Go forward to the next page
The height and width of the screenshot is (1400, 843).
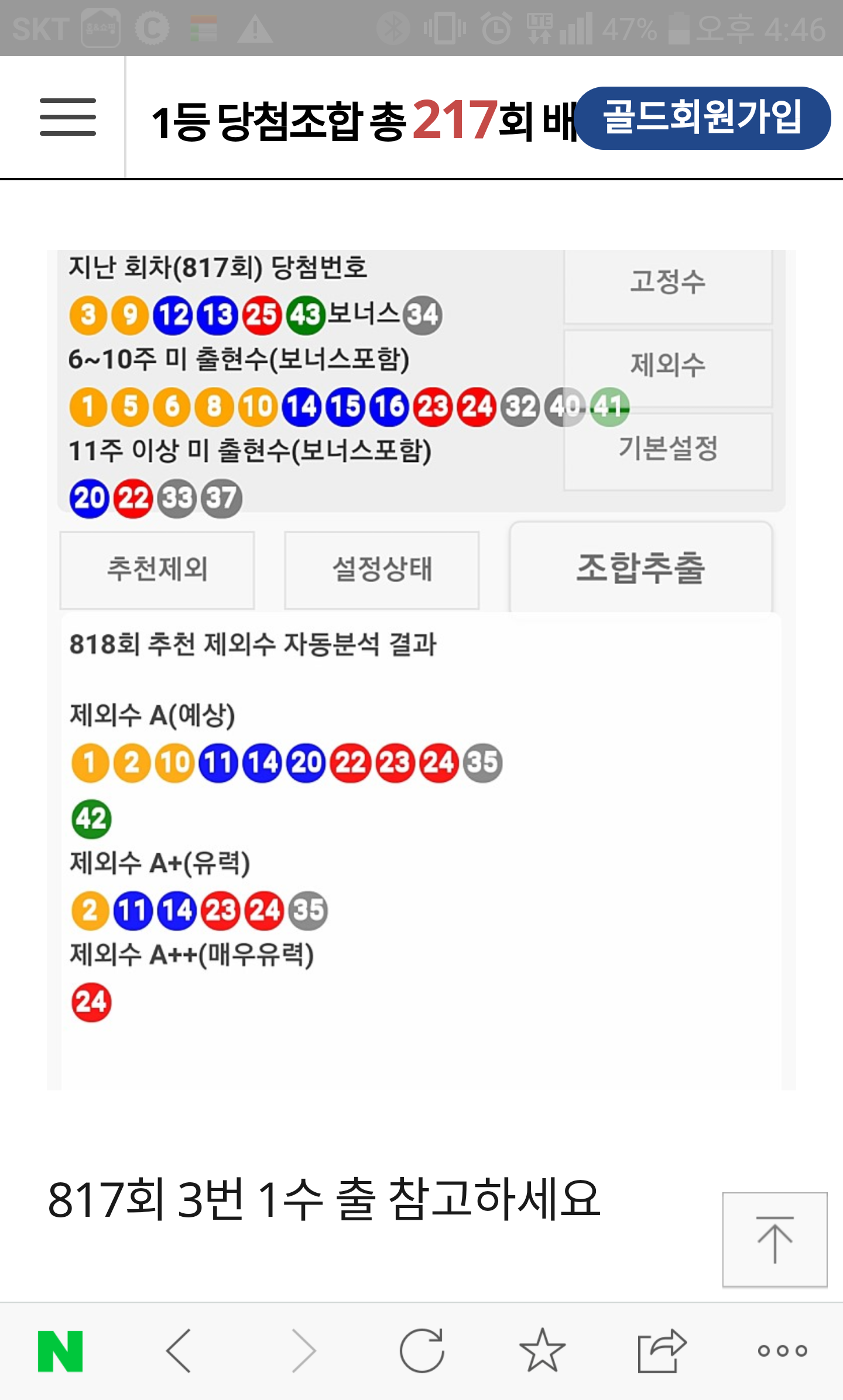click(303, 1351)
